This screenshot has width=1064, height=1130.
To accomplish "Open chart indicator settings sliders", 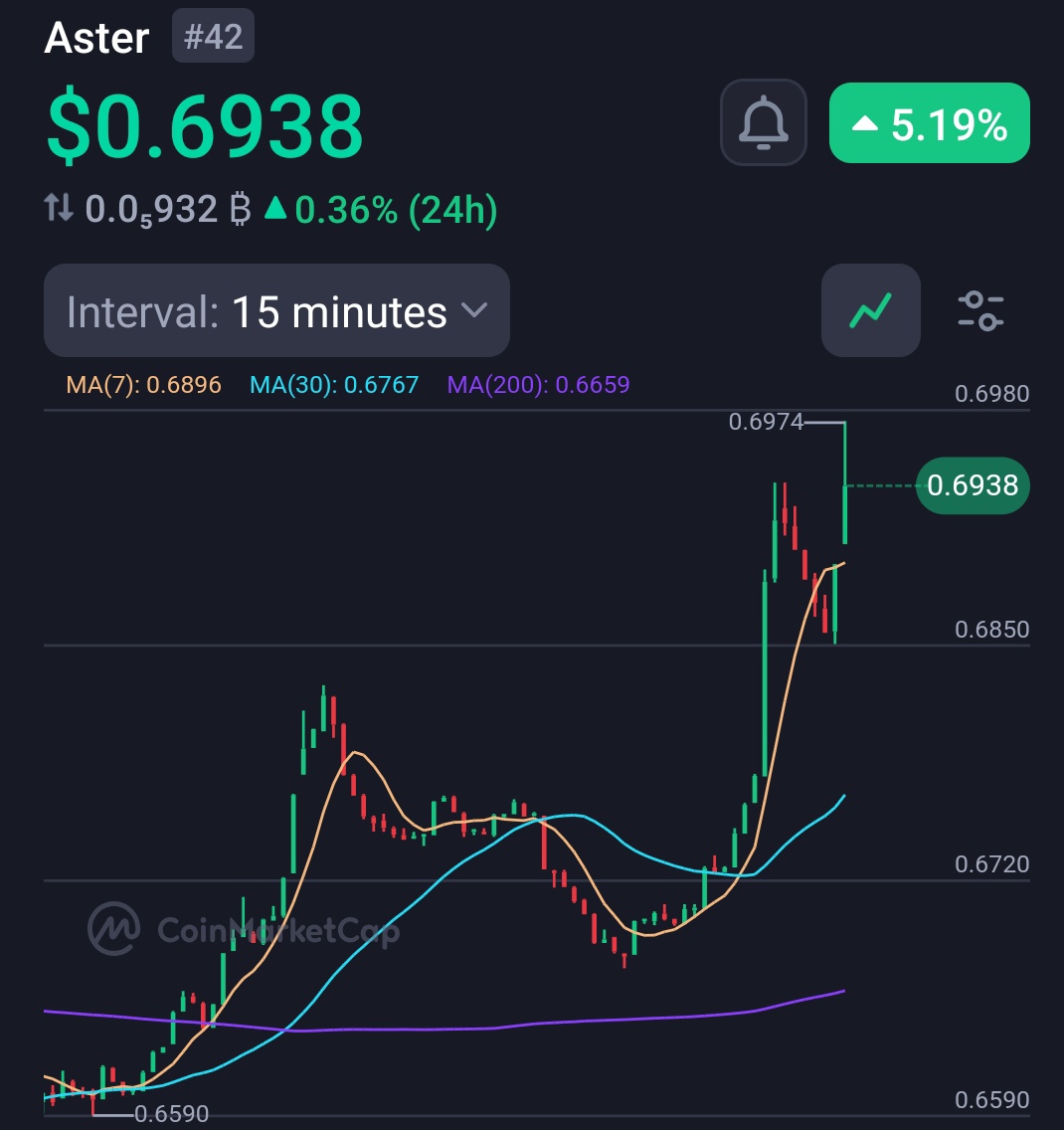I will pos(980,310).
